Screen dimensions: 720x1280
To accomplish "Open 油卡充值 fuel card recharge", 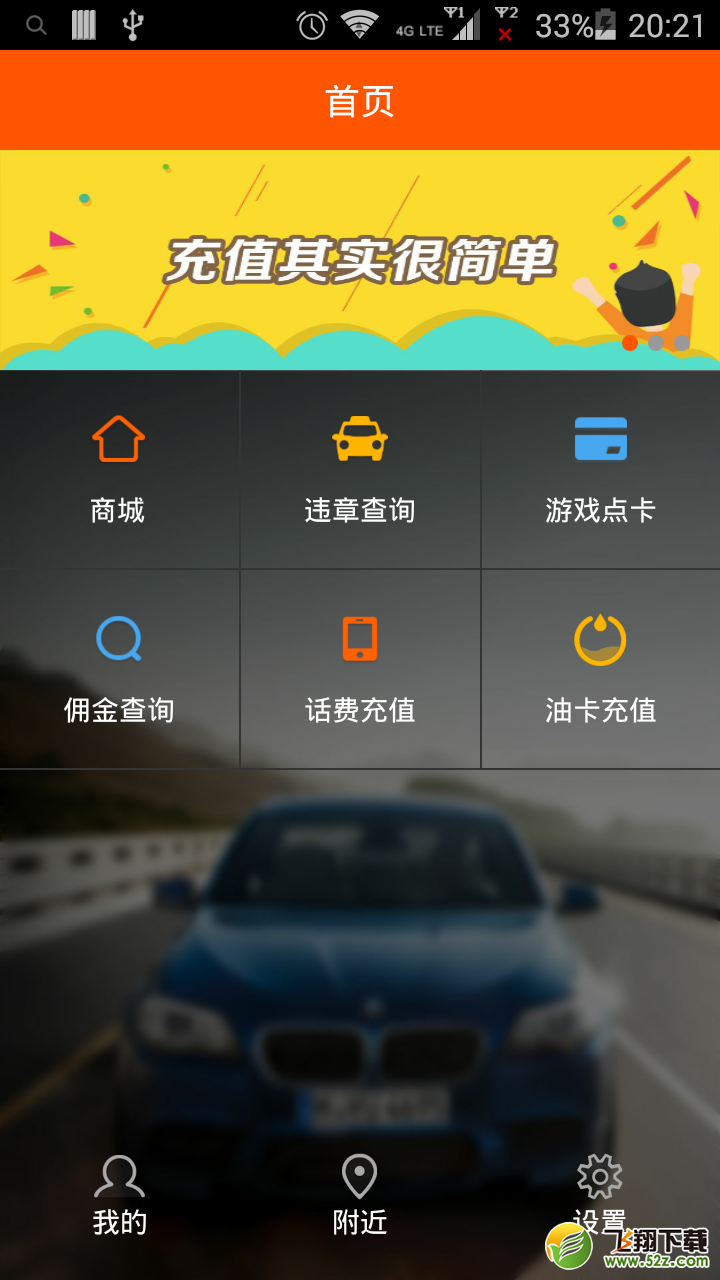I will click(601, 669).
